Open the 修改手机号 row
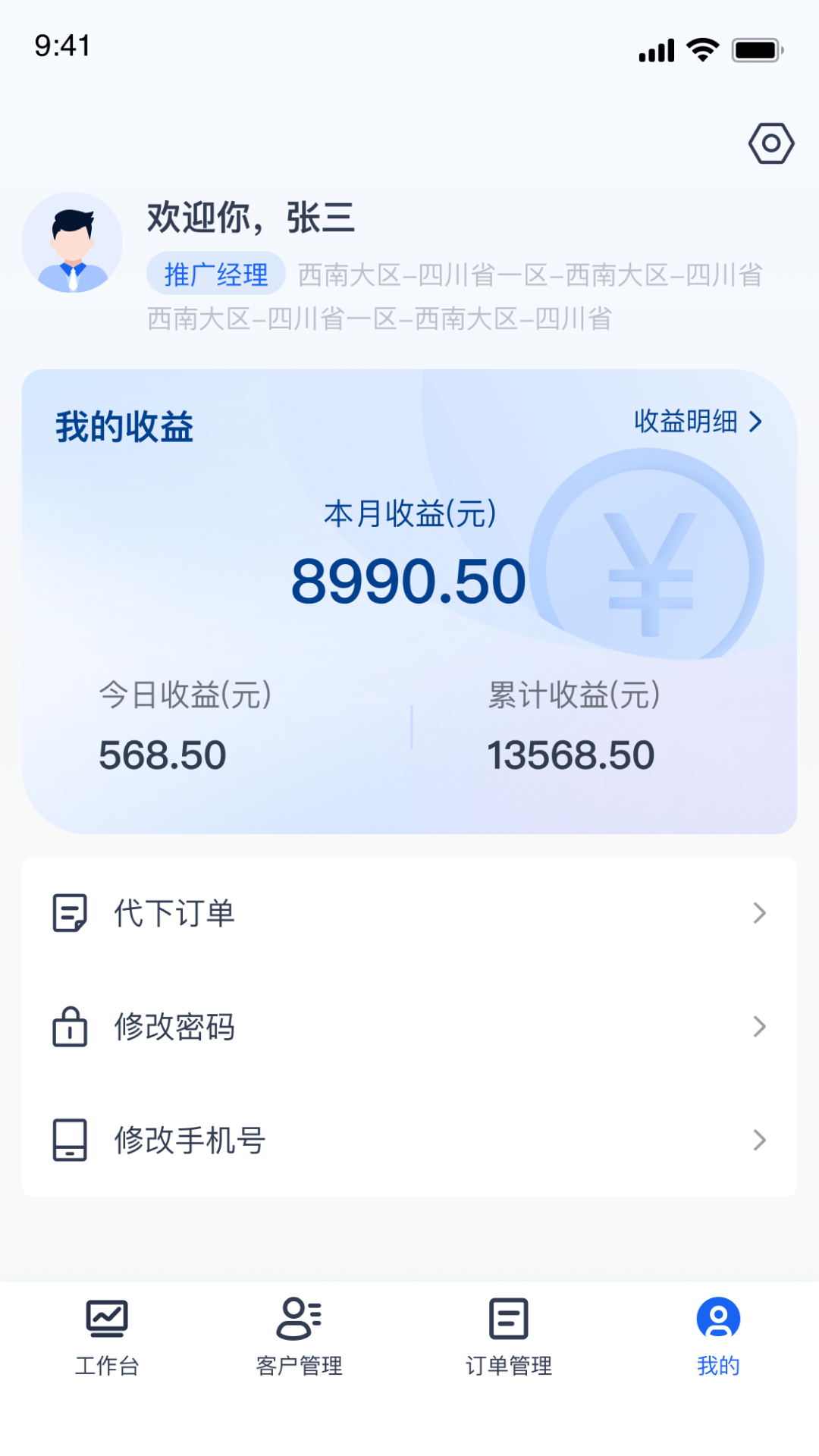The image size is (819, 1456). tap(409, 1140)
